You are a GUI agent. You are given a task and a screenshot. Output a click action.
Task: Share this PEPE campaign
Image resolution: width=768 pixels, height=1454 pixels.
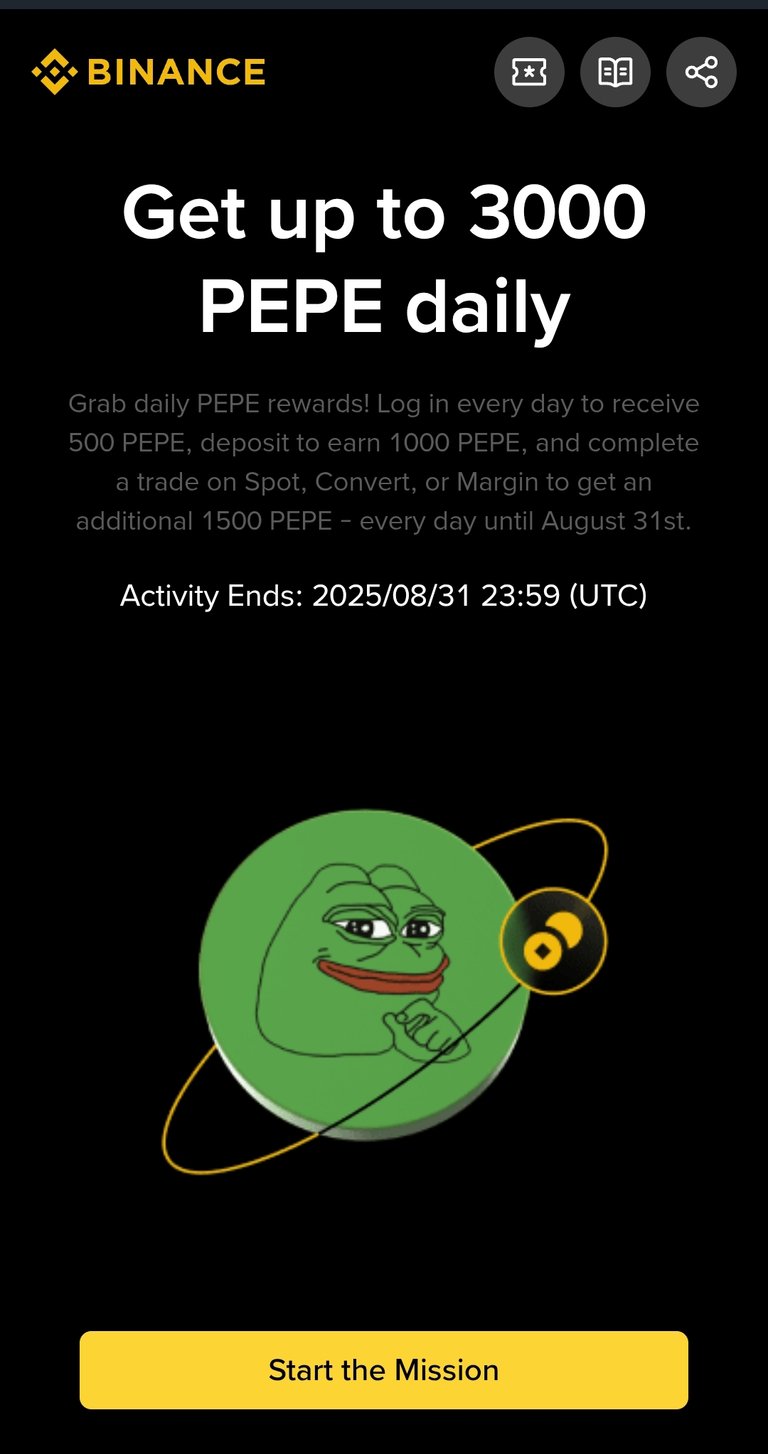701,72
